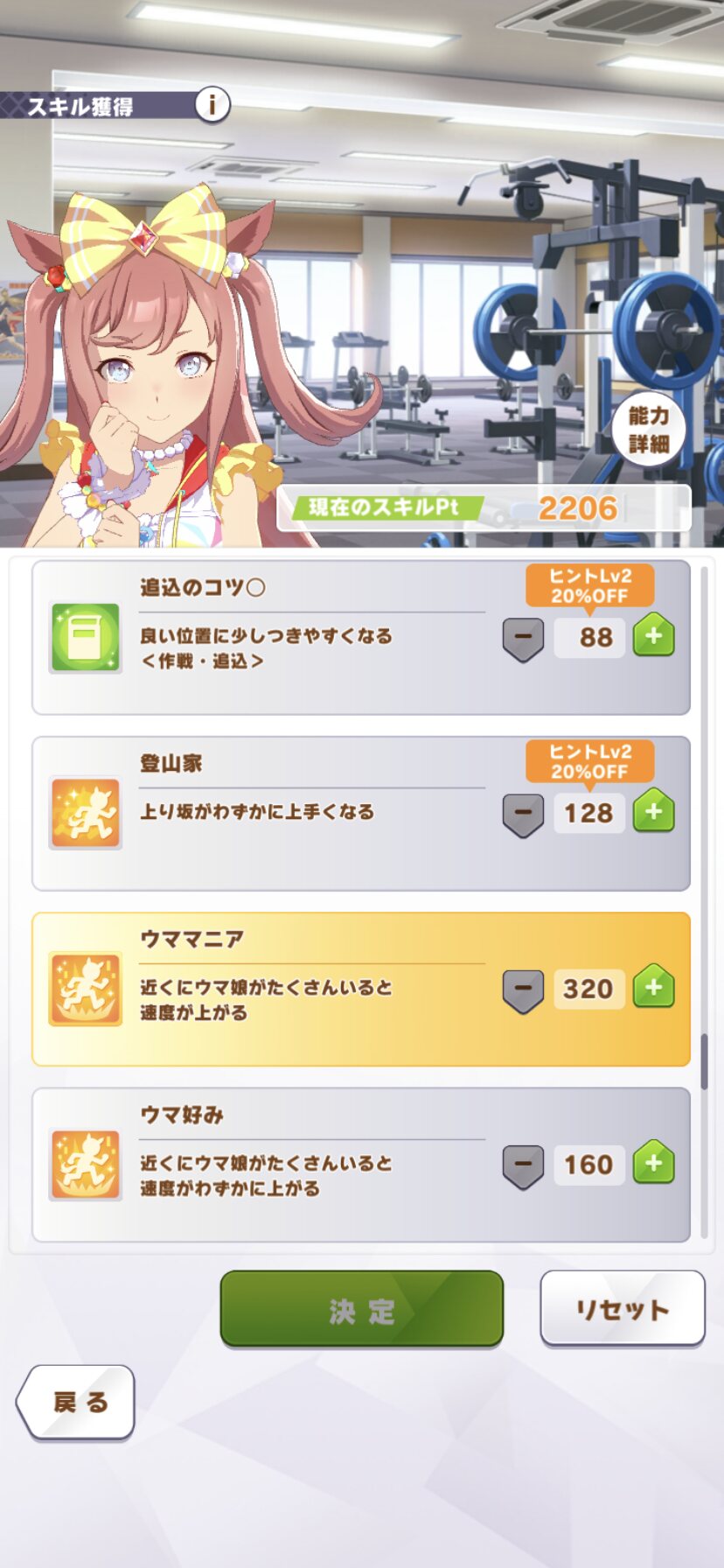Image resolution: width=724 pixels, height=1568 pixels.
Task: Decrease ウママニア with the minus button
Action: [523, 990]
